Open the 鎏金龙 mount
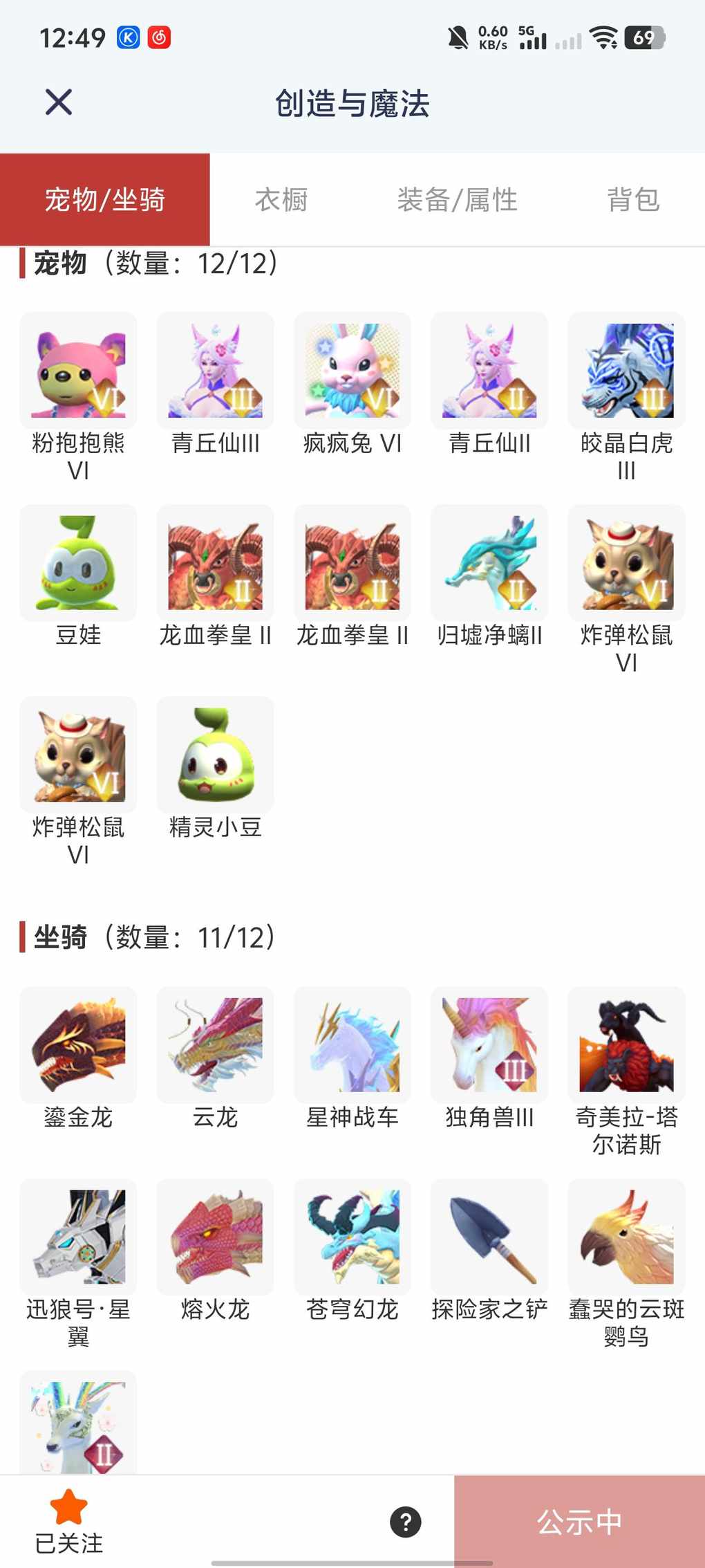 (78, 1045)
